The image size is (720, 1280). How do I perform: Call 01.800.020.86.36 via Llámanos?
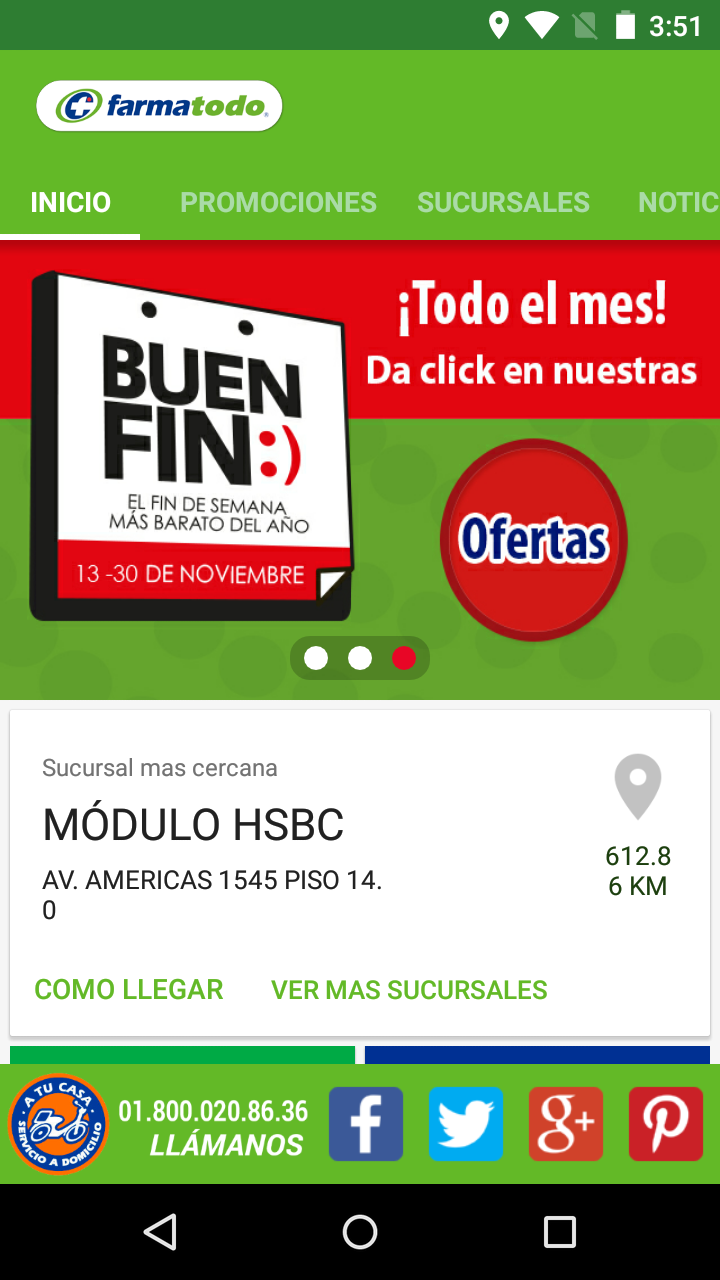[213, 1126]
